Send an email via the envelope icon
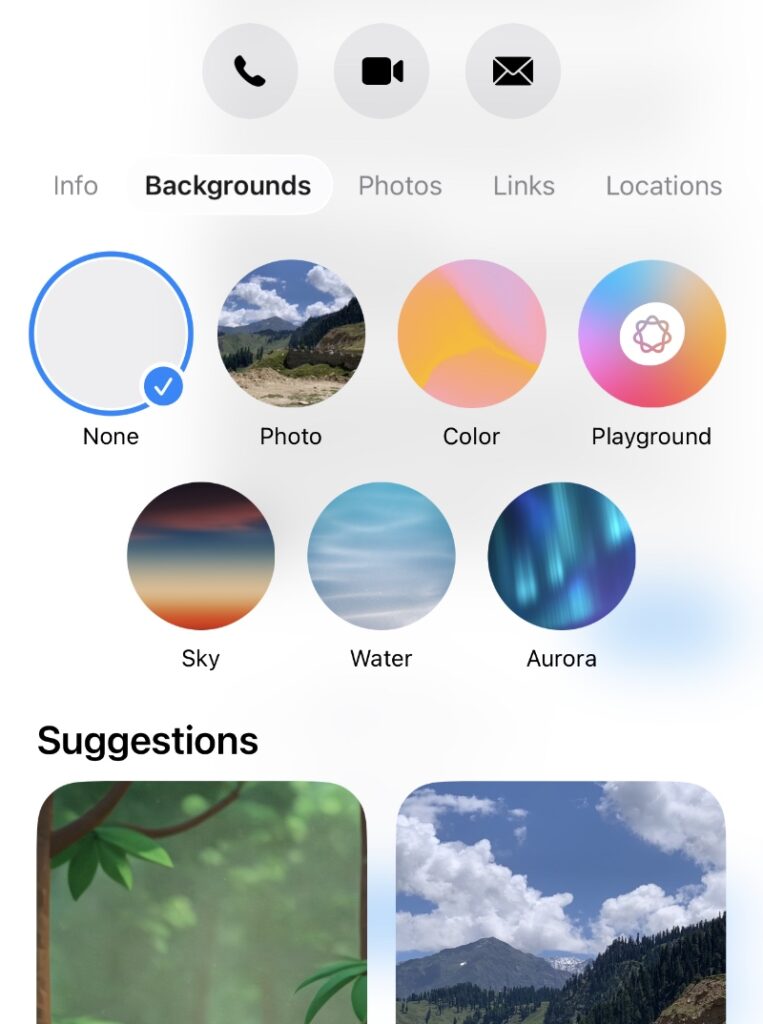763x1024 pixels. 512,71
